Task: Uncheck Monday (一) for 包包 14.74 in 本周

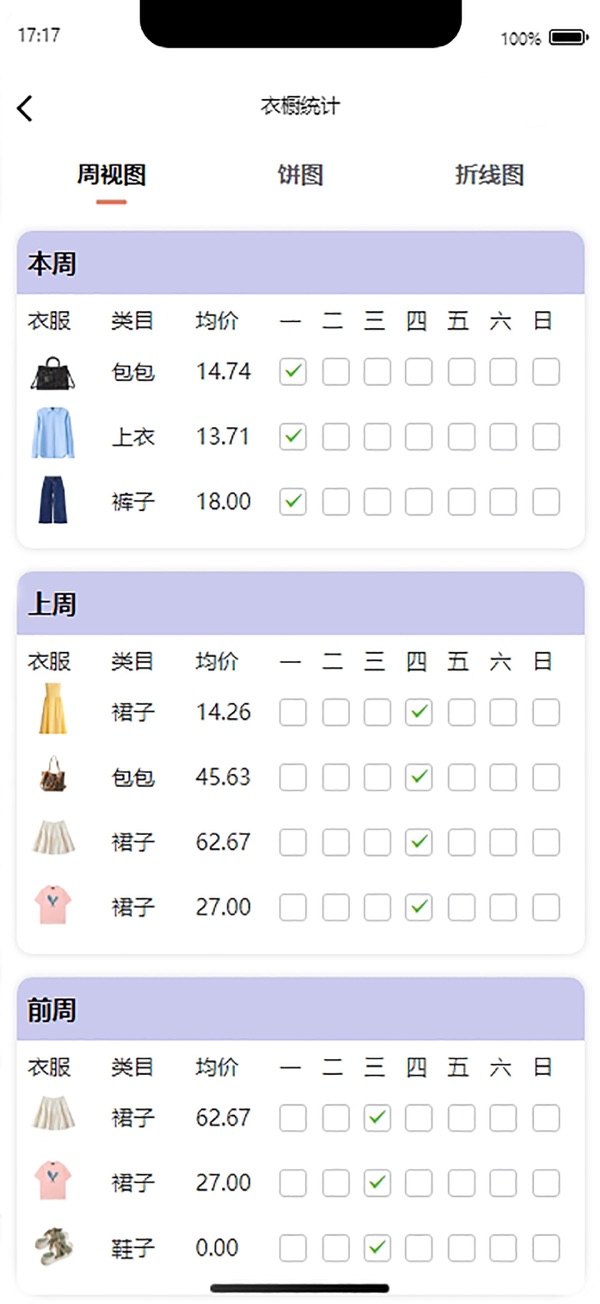Action: point(293,373)
